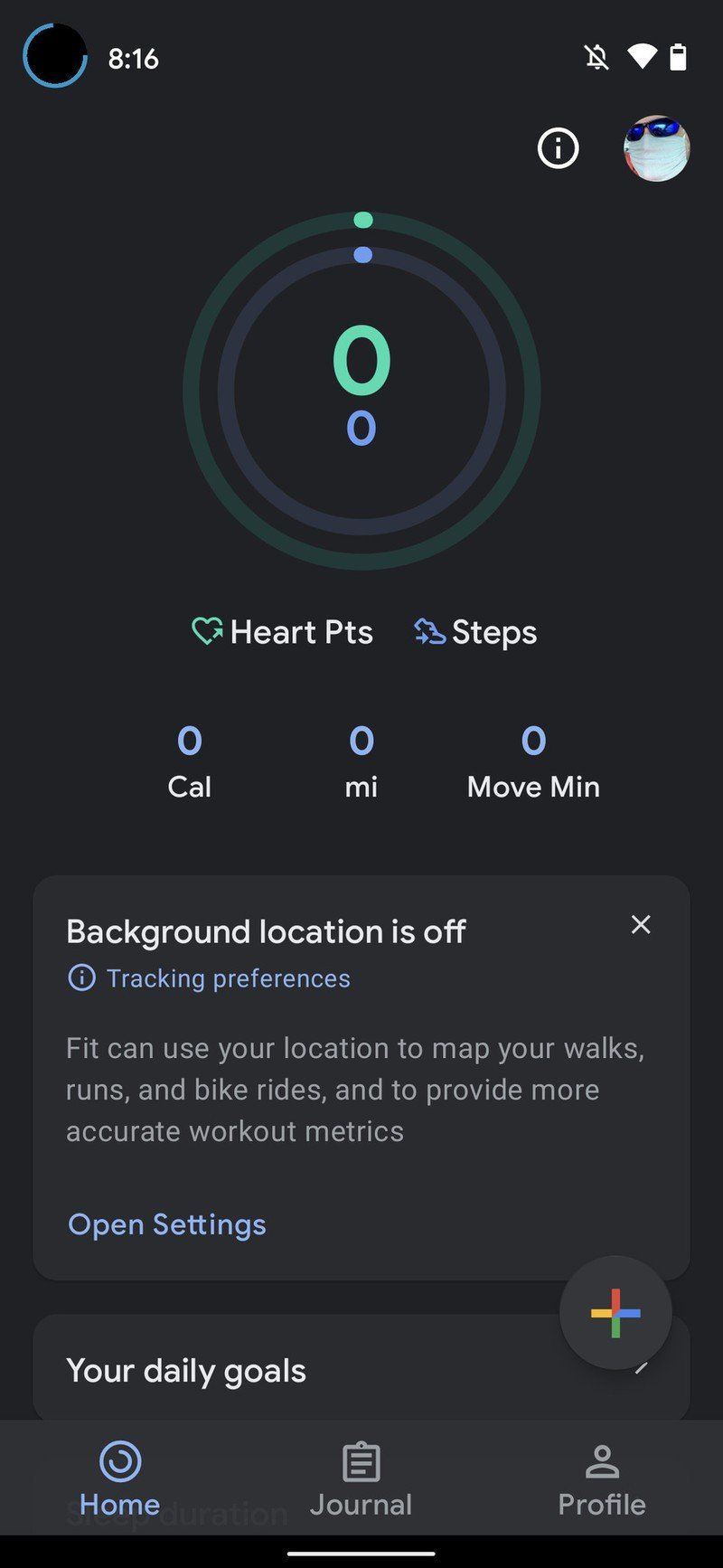
Task: Open Tracking preferences
Action: click(x=228, y=978)
